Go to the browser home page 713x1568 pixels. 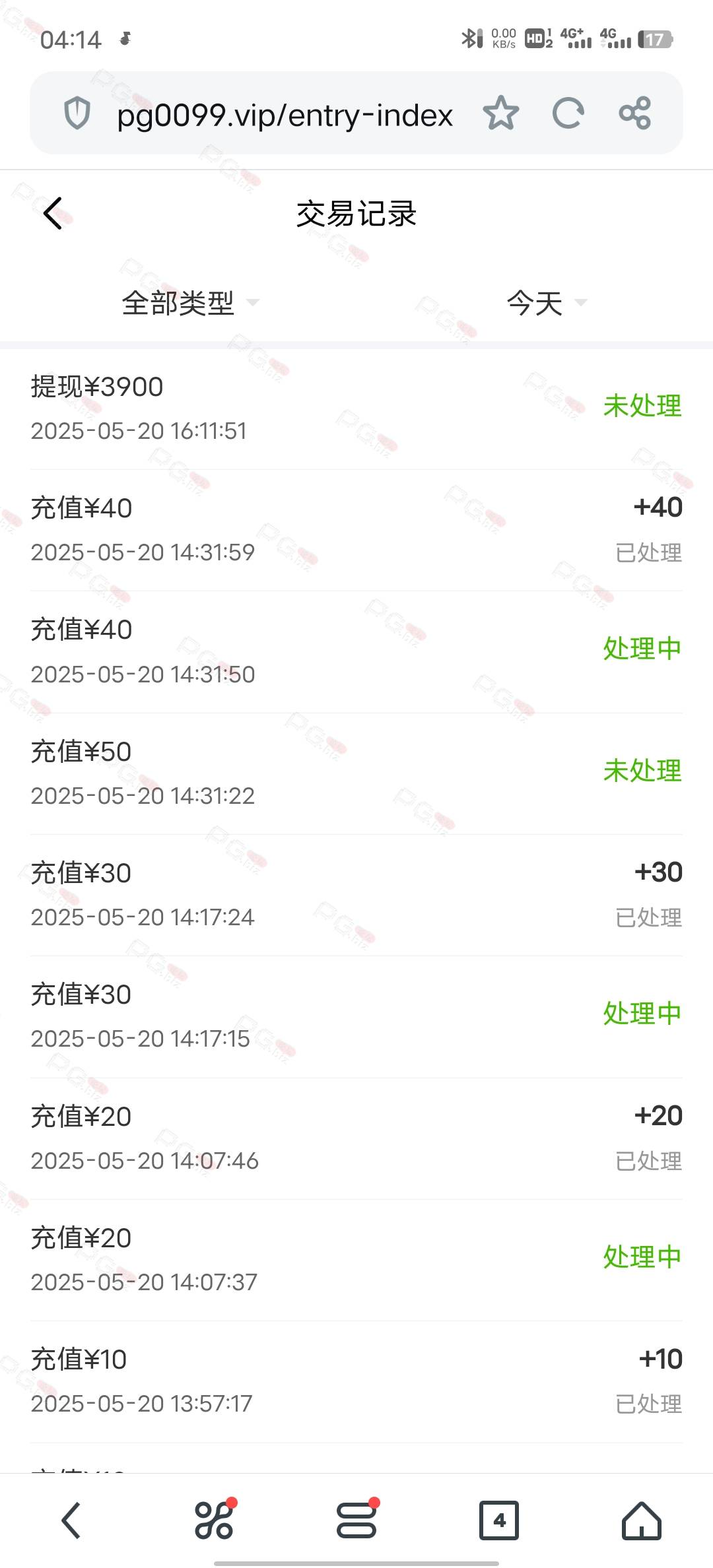pos(642,1520)
